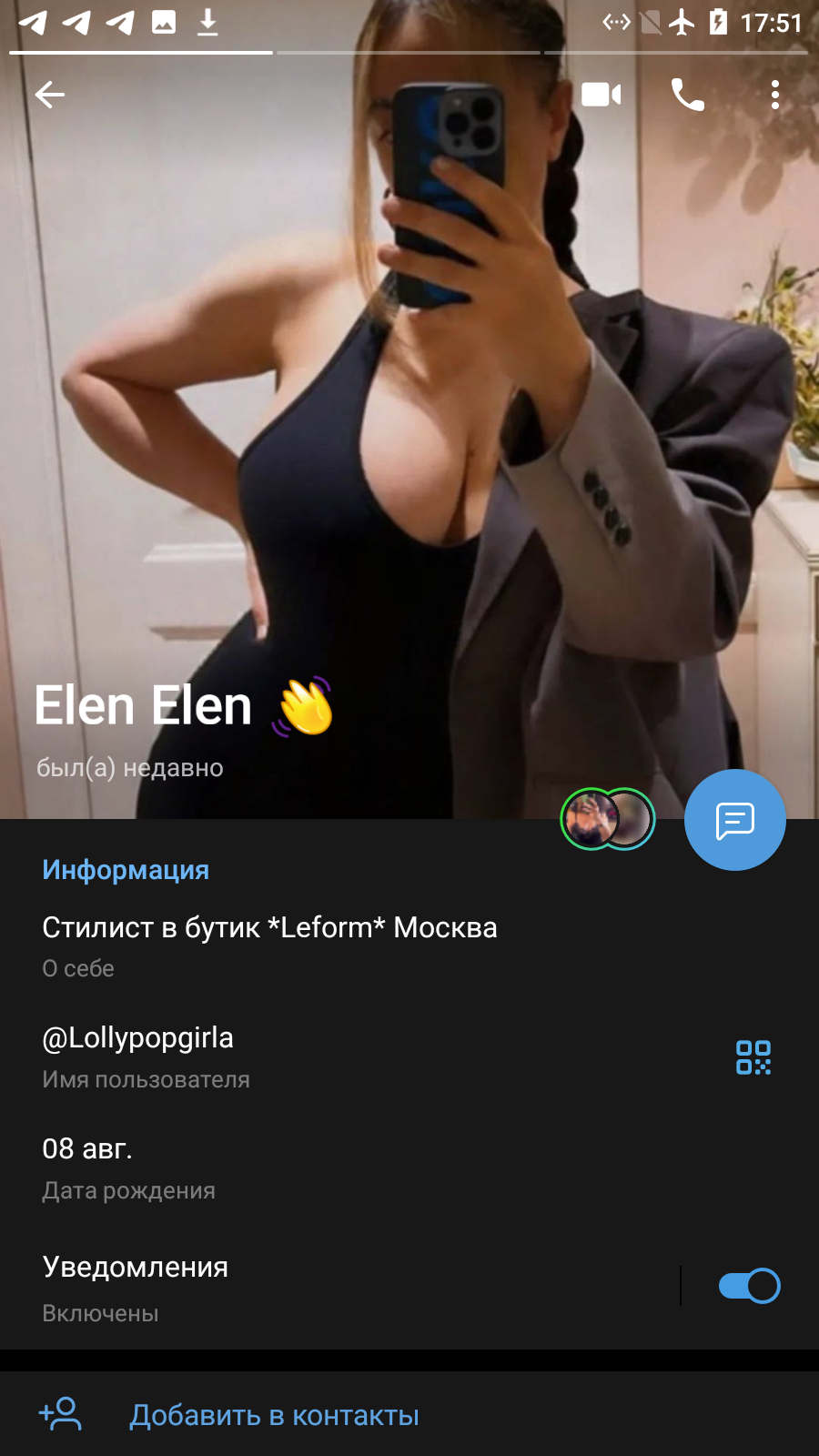
Task: Open the profile photo fullscreen
Action: [409, 409]
